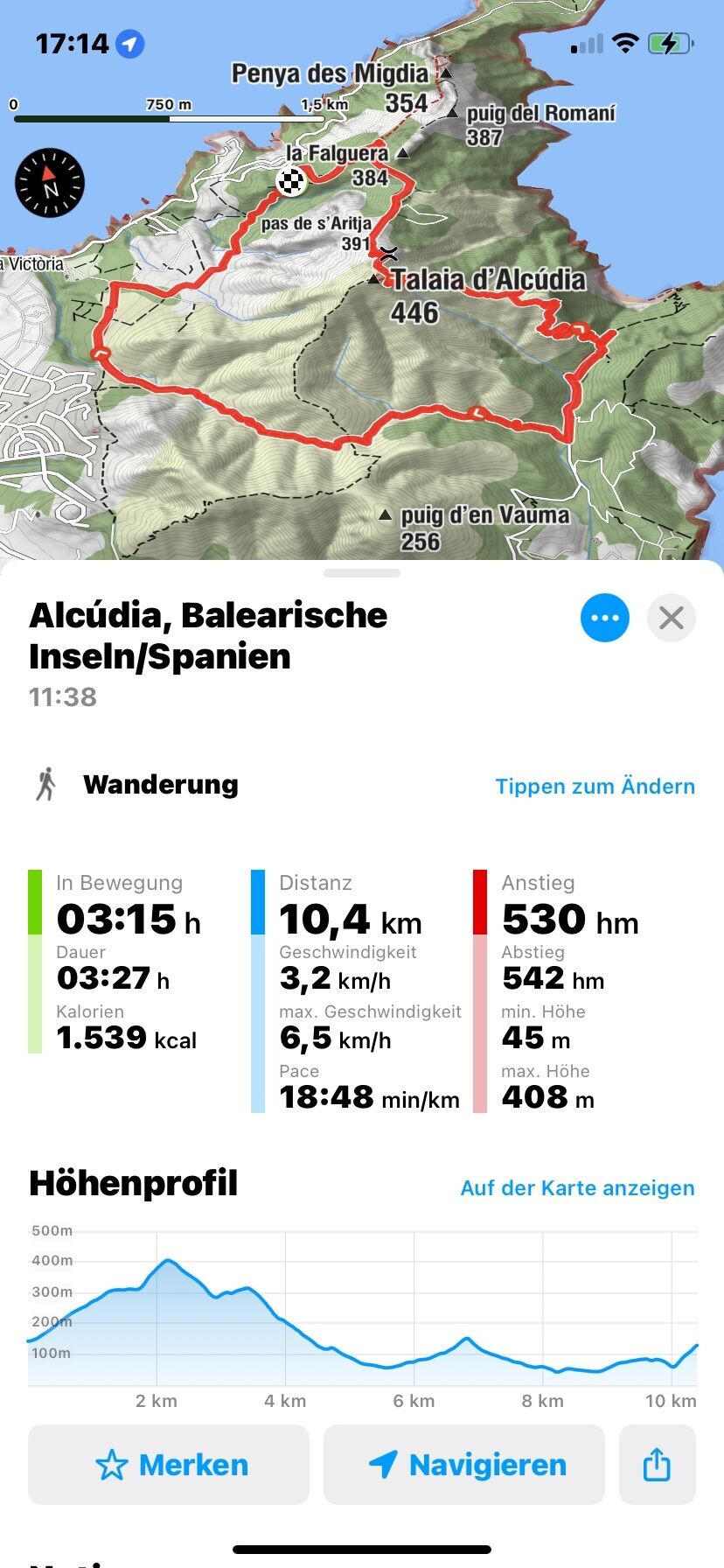Tap the compass to reorient the map

coord(50,183)
